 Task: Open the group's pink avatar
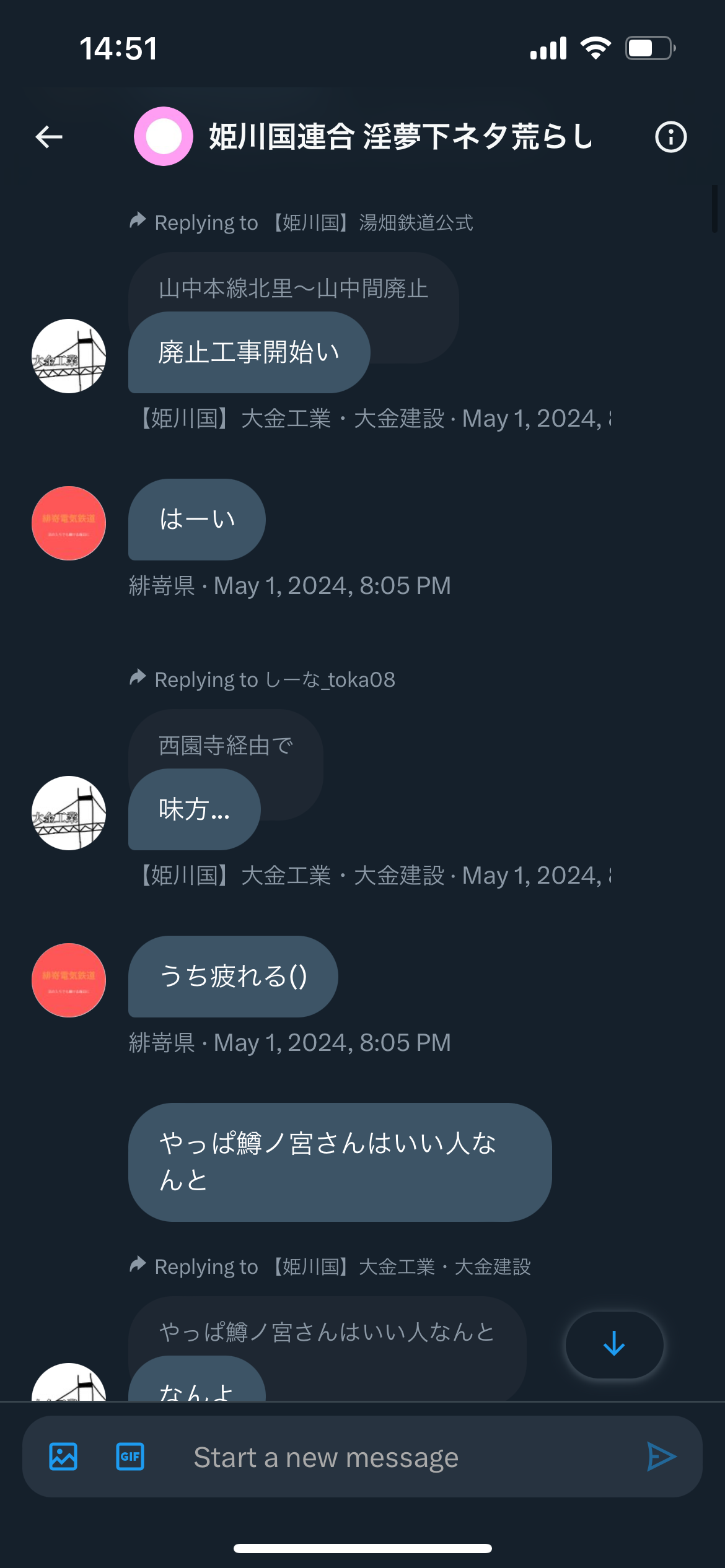click(x=164, y=136)
